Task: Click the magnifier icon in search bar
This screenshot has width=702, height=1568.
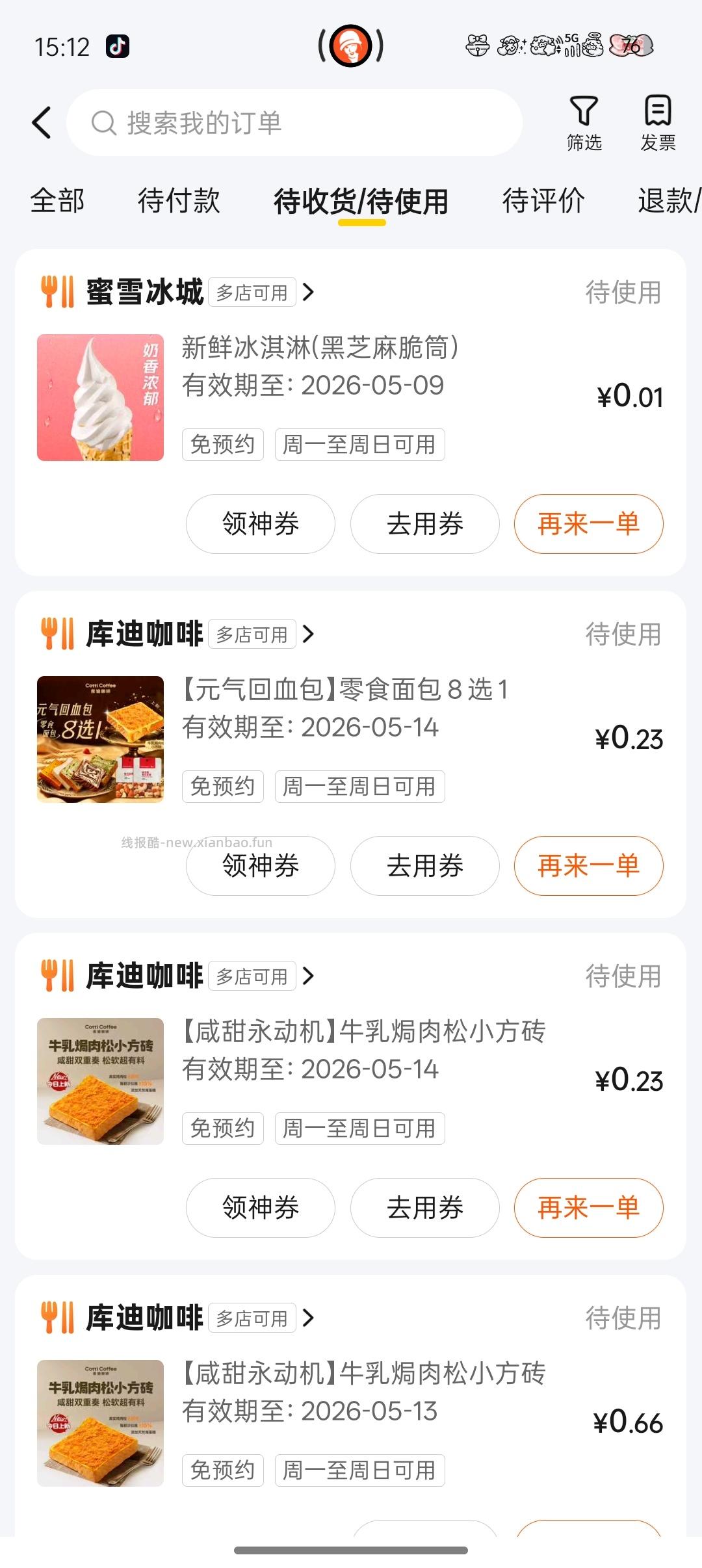Action: pos(103,122)
